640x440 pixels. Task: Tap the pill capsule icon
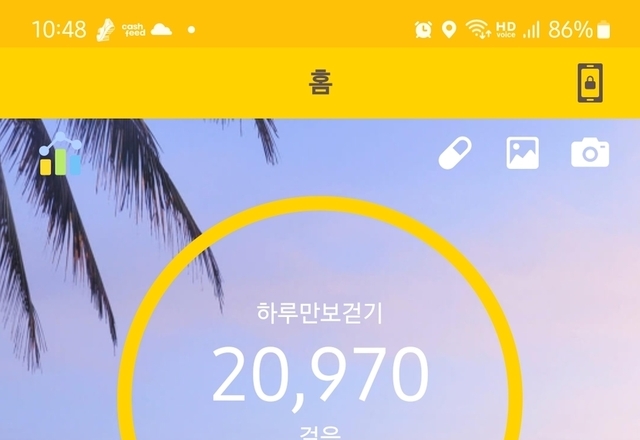click(x=455, y=153)
